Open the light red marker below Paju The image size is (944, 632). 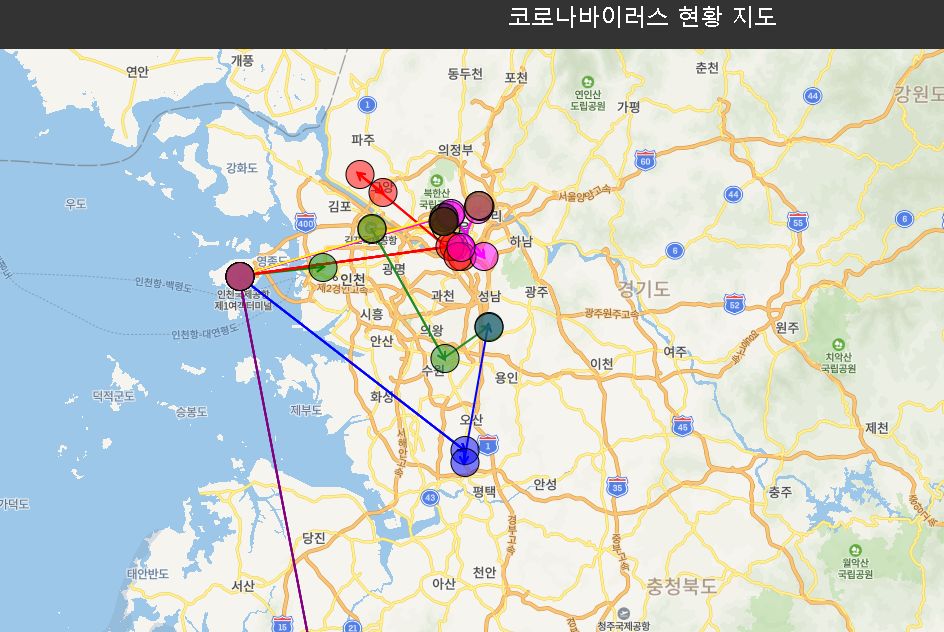tap(360, 175)
